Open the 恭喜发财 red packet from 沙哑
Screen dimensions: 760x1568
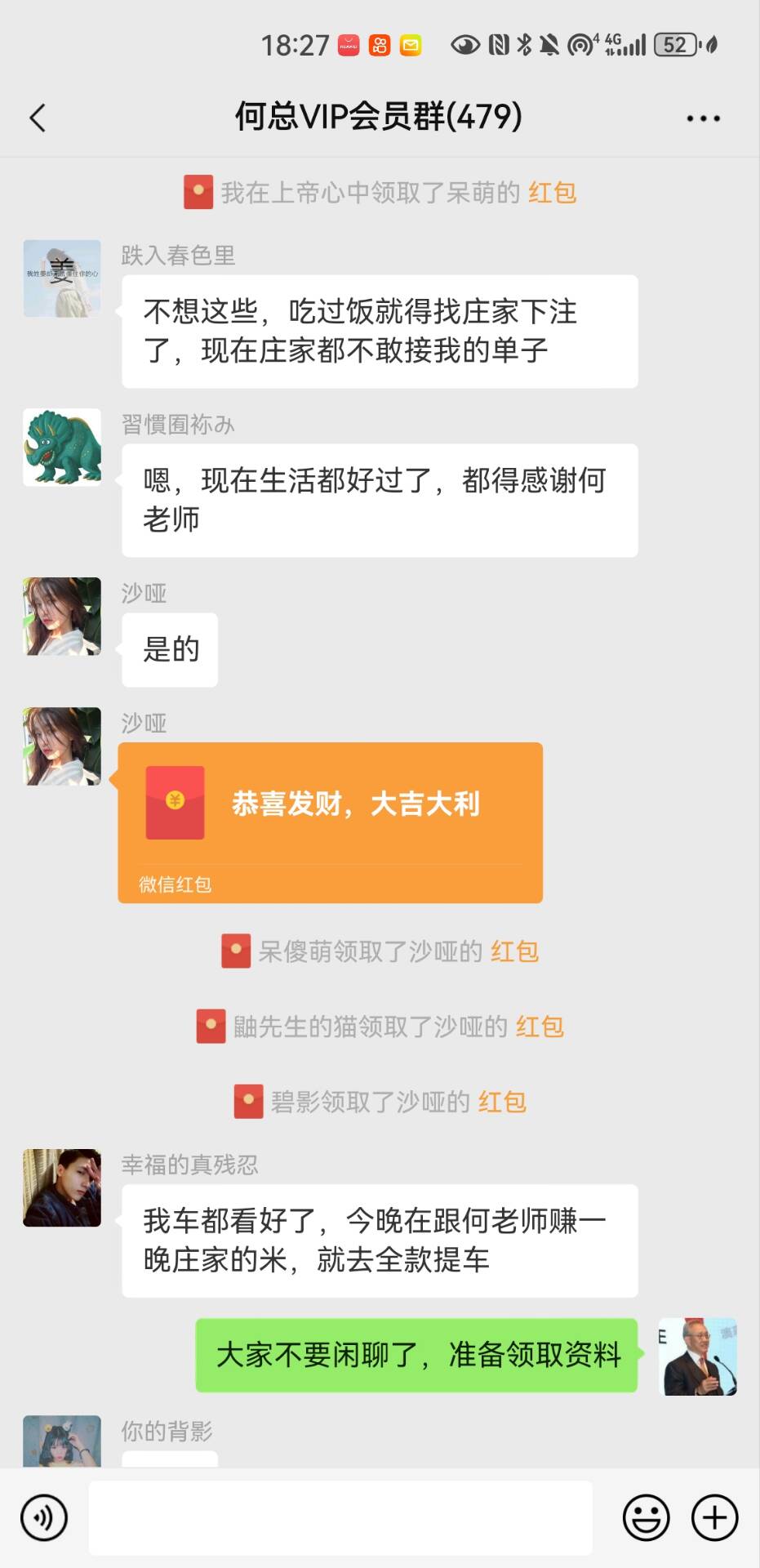click(330, 822)
